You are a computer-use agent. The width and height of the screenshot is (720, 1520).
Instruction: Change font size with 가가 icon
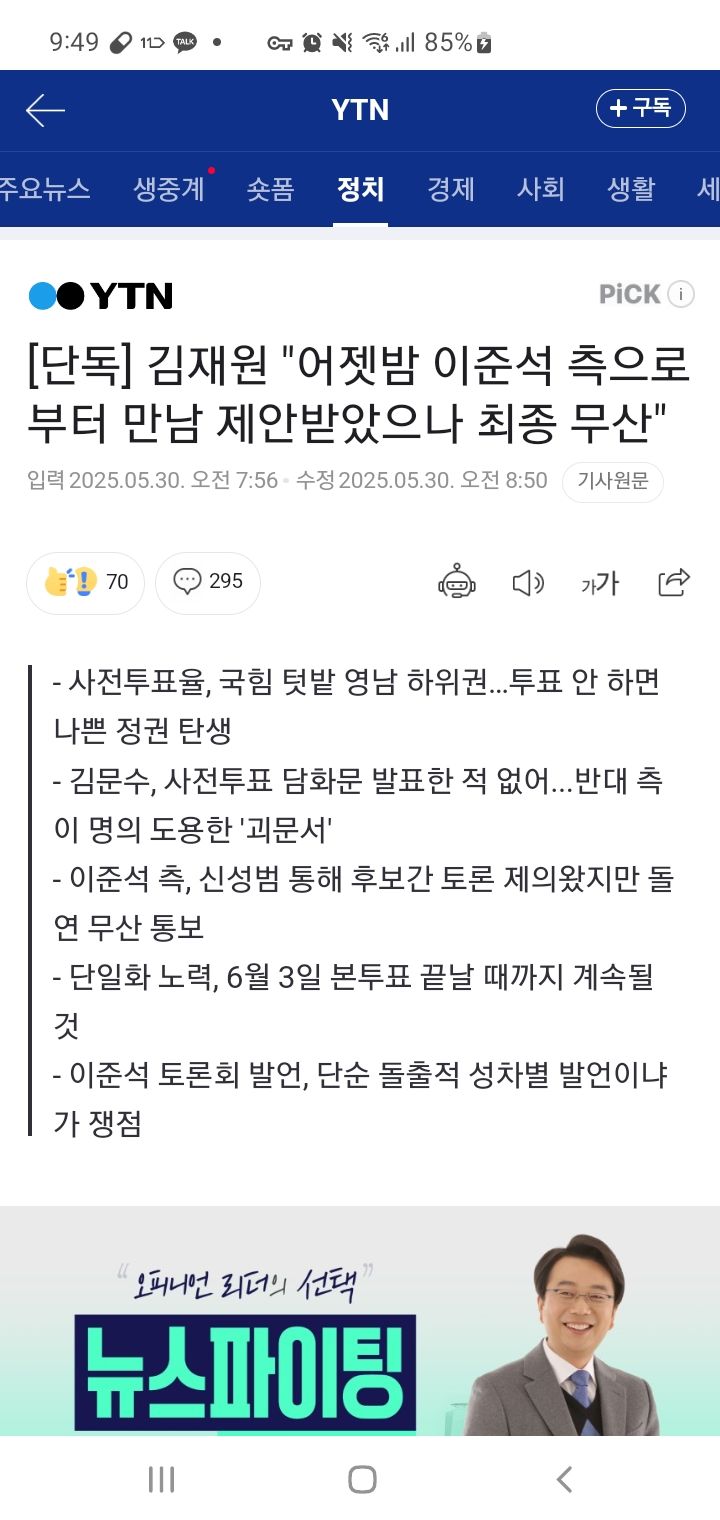tap(600, 583)
